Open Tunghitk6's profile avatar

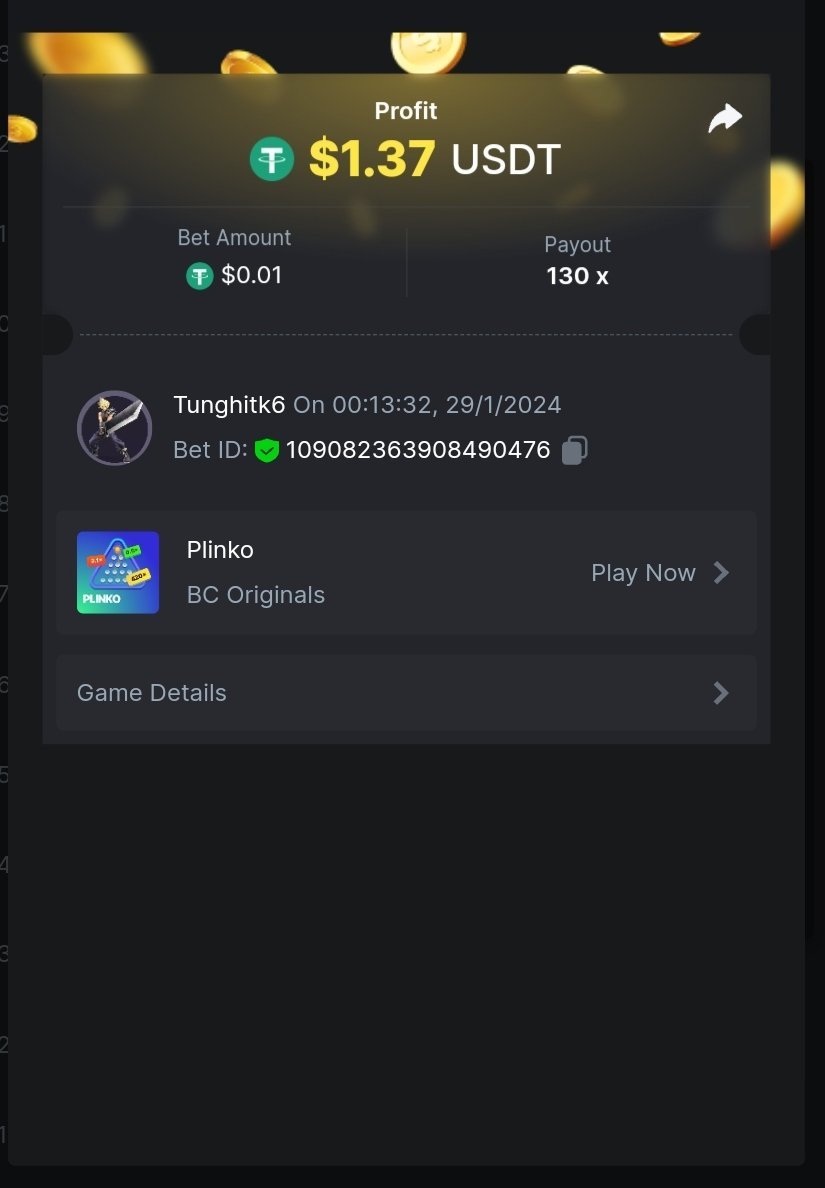(x=115, y=428)
